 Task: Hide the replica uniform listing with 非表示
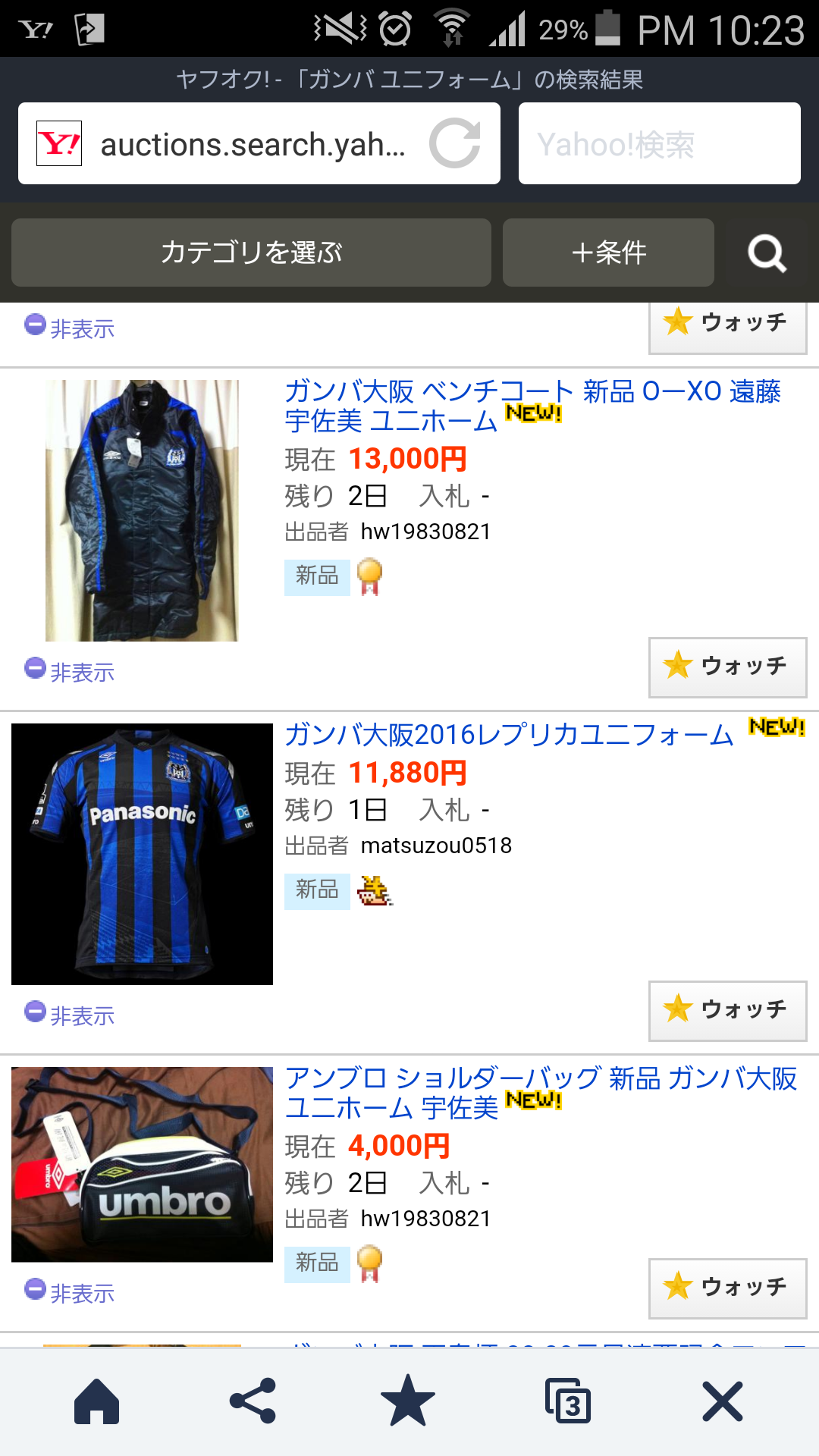tap(70, 1015)
